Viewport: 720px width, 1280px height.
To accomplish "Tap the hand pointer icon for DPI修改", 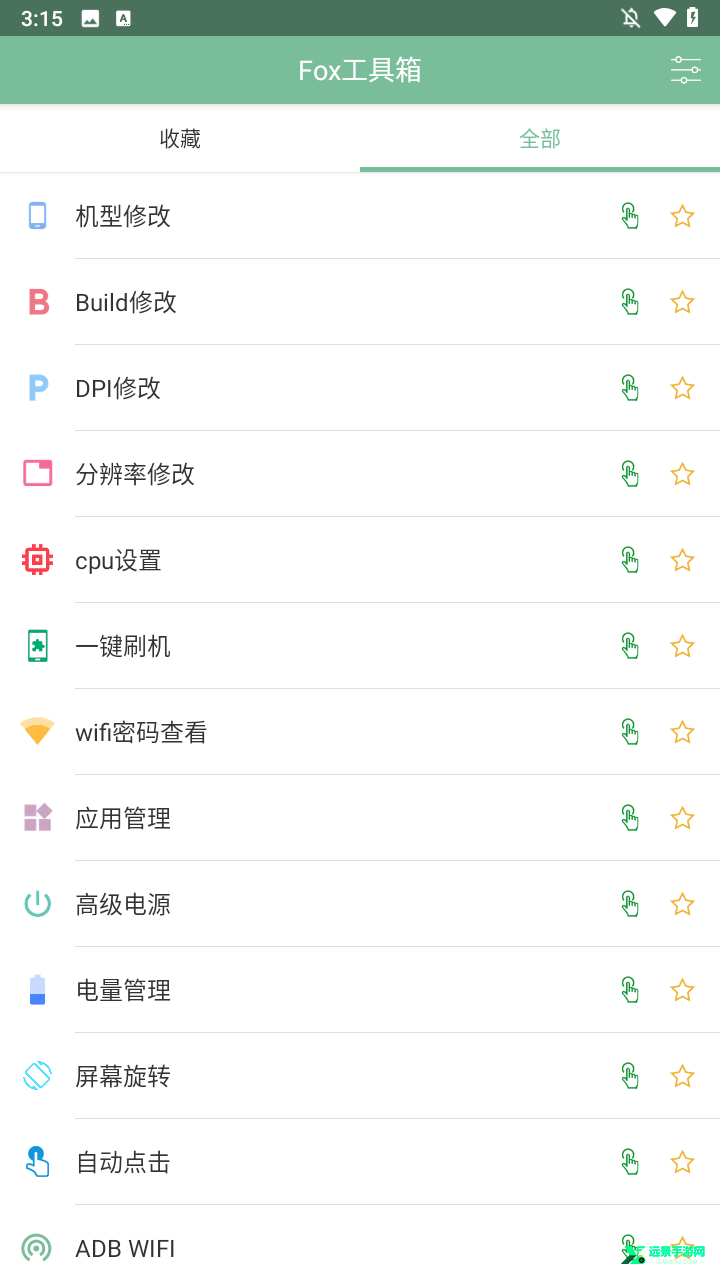I will 629,388.
